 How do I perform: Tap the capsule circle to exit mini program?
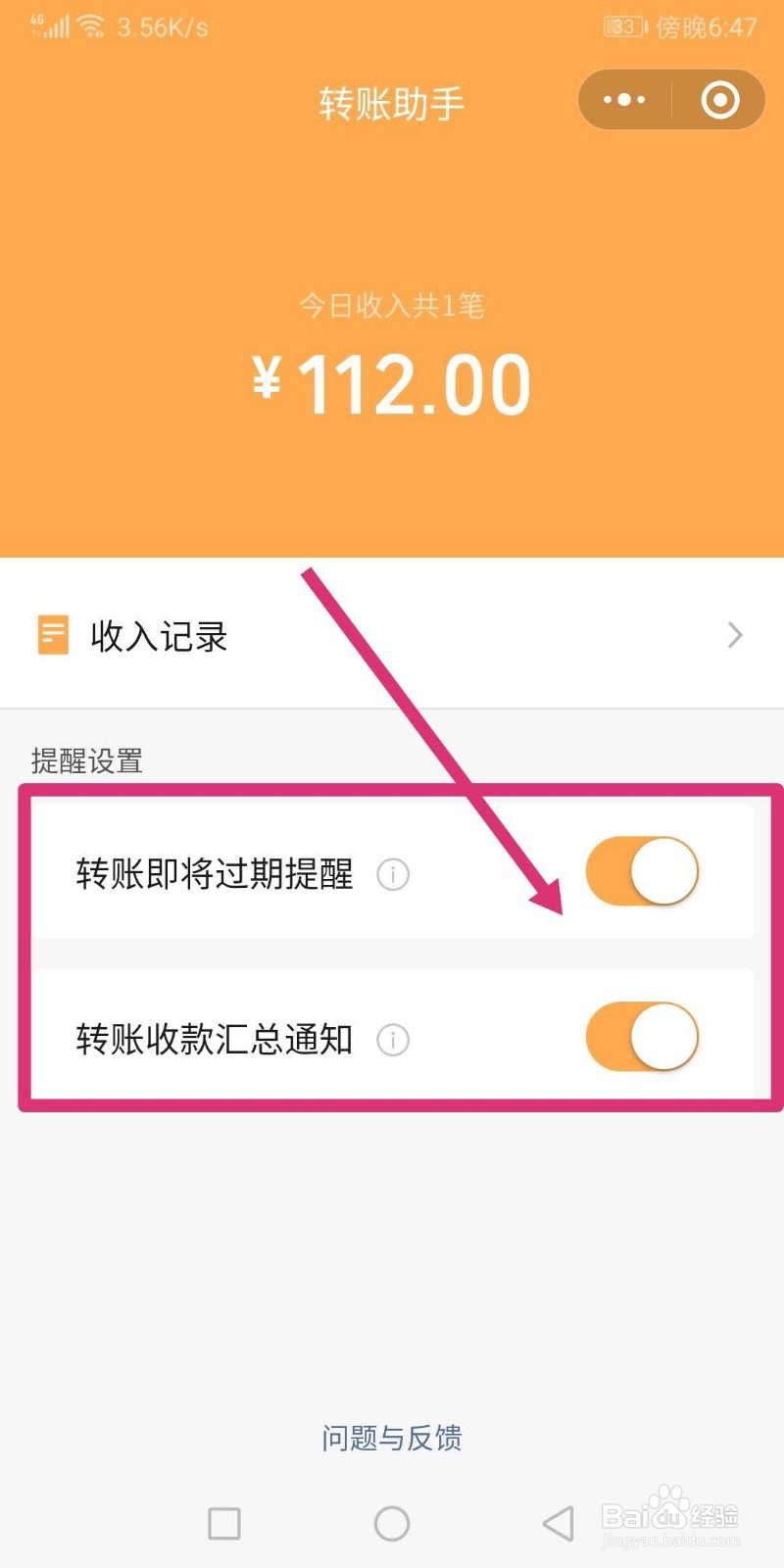[x=718, y=99]
